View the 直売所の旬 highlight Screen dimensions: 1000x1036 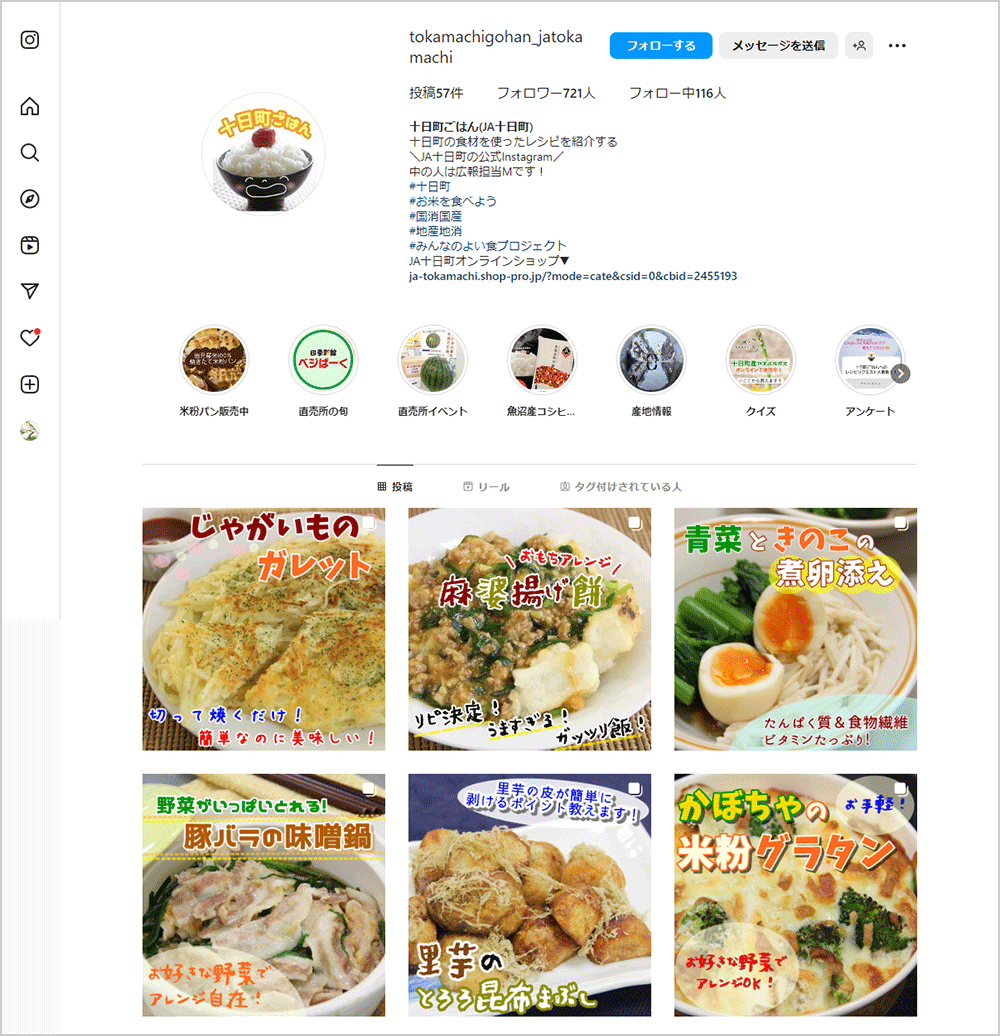(x=323, y=360)
